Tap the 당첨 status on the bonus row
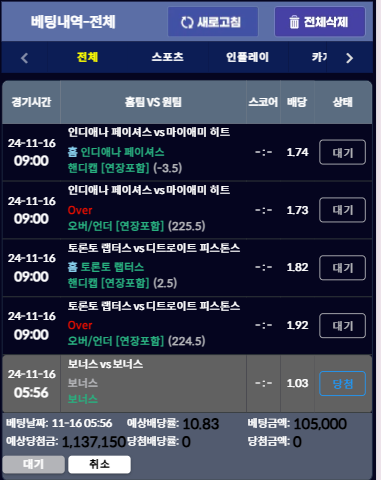 pos(342,384)
